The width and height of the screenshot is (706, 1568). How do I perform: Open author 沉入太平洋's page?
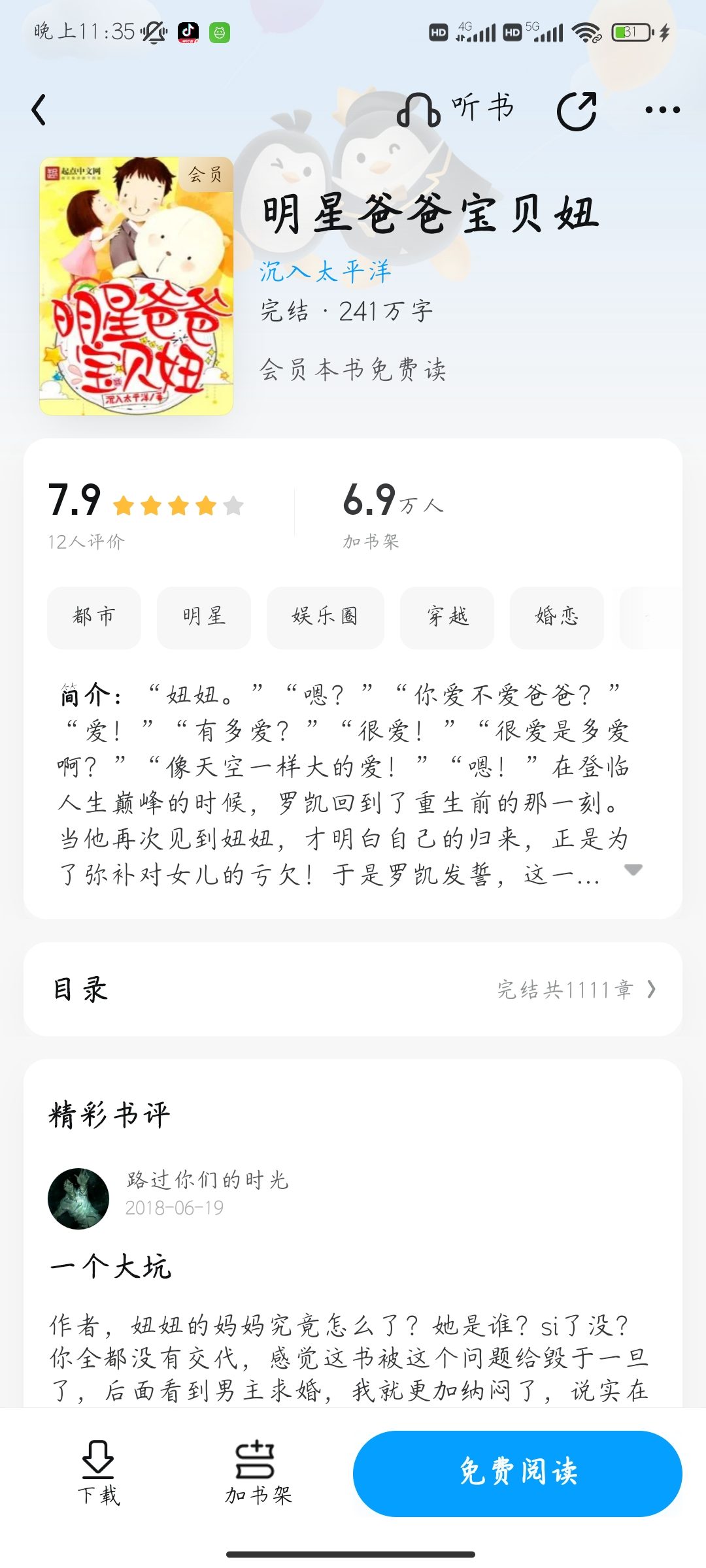(325, 271)
